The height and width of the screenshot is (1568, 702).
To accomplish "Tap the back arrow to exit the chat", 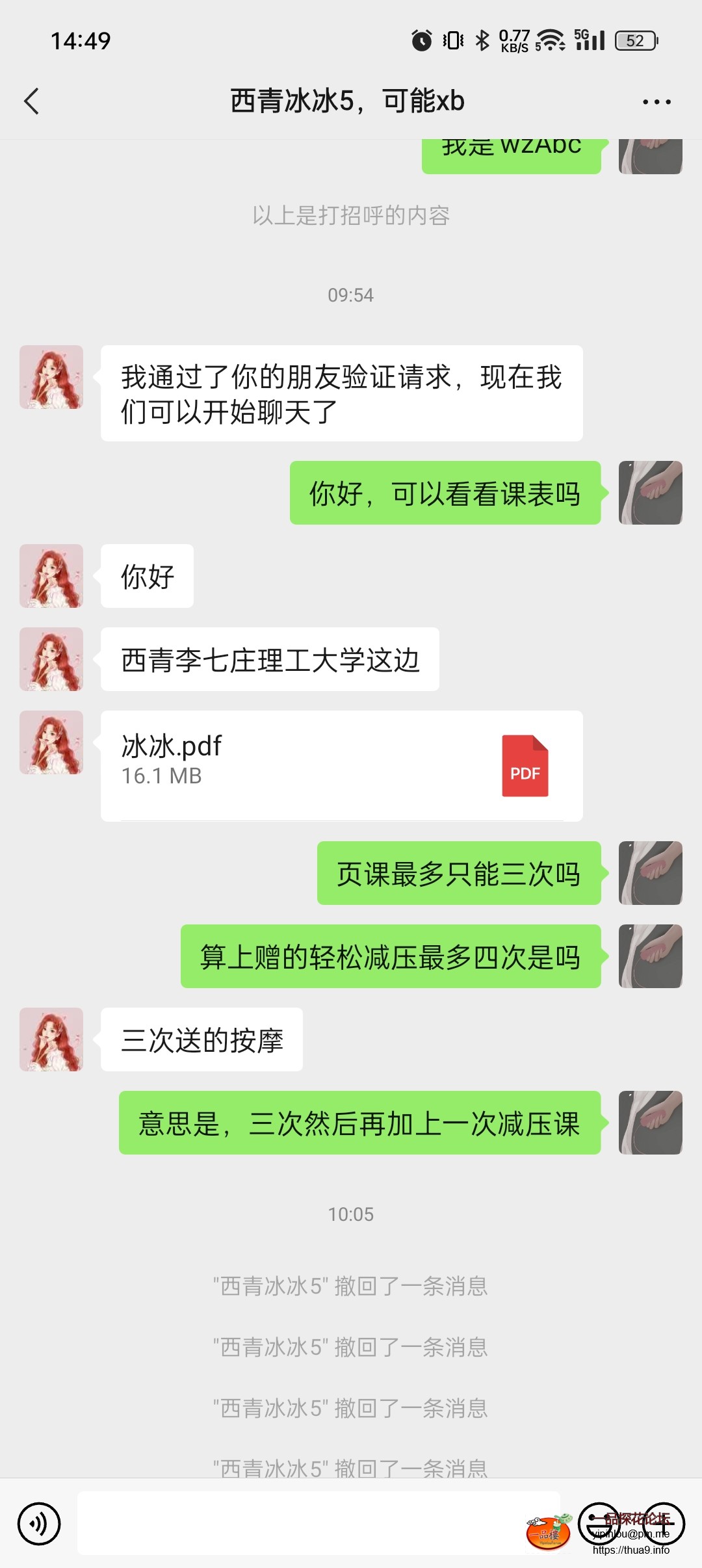I will pos(32,101).
